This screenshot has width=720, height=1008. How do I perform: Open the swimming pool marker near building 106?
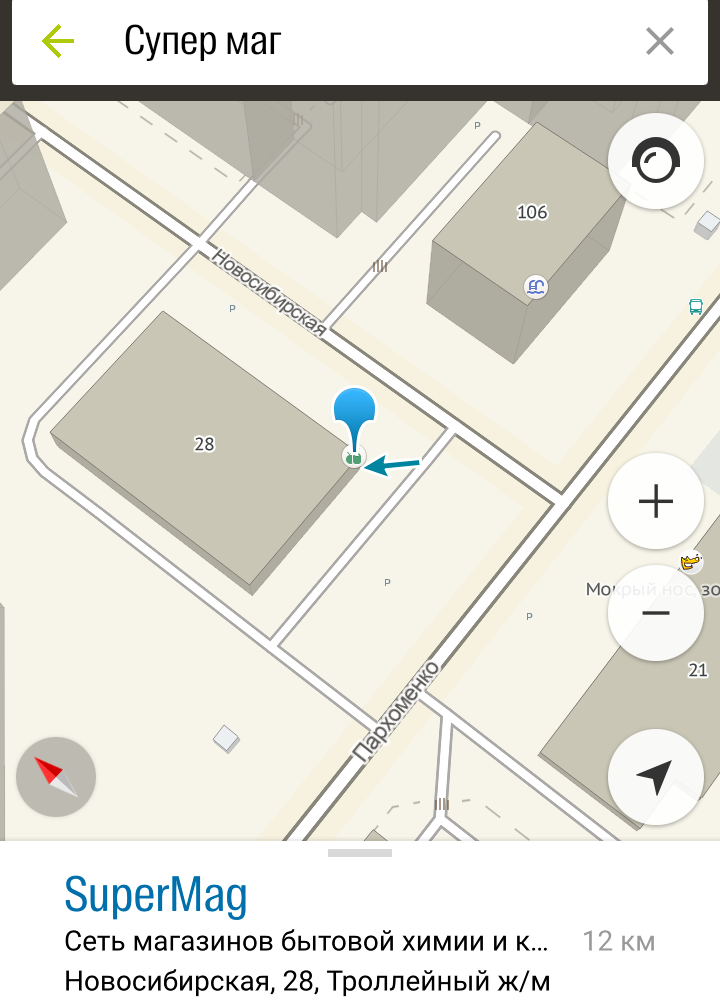tap(537, 287)
